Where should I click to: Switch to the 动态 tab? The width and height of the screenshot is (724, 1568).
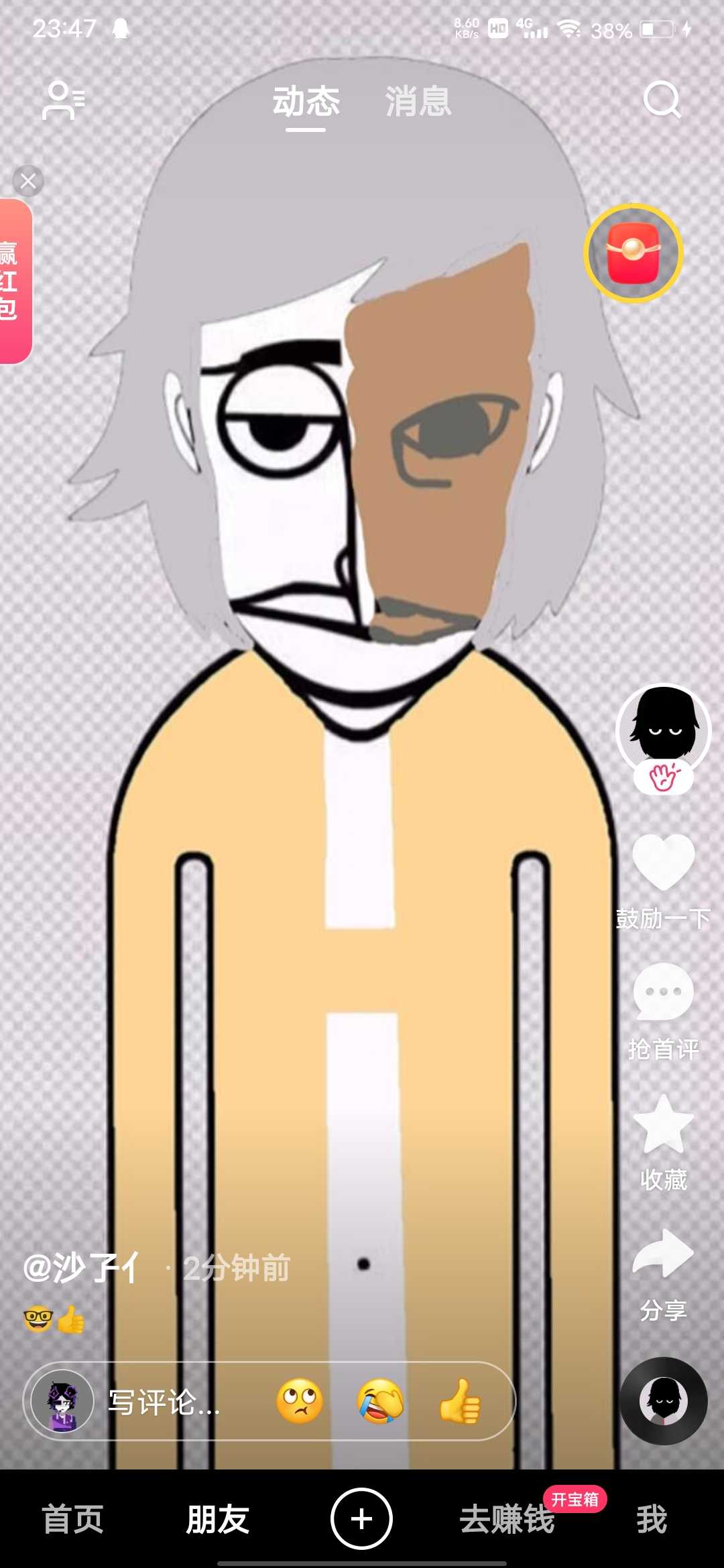[x=306, y=102]
